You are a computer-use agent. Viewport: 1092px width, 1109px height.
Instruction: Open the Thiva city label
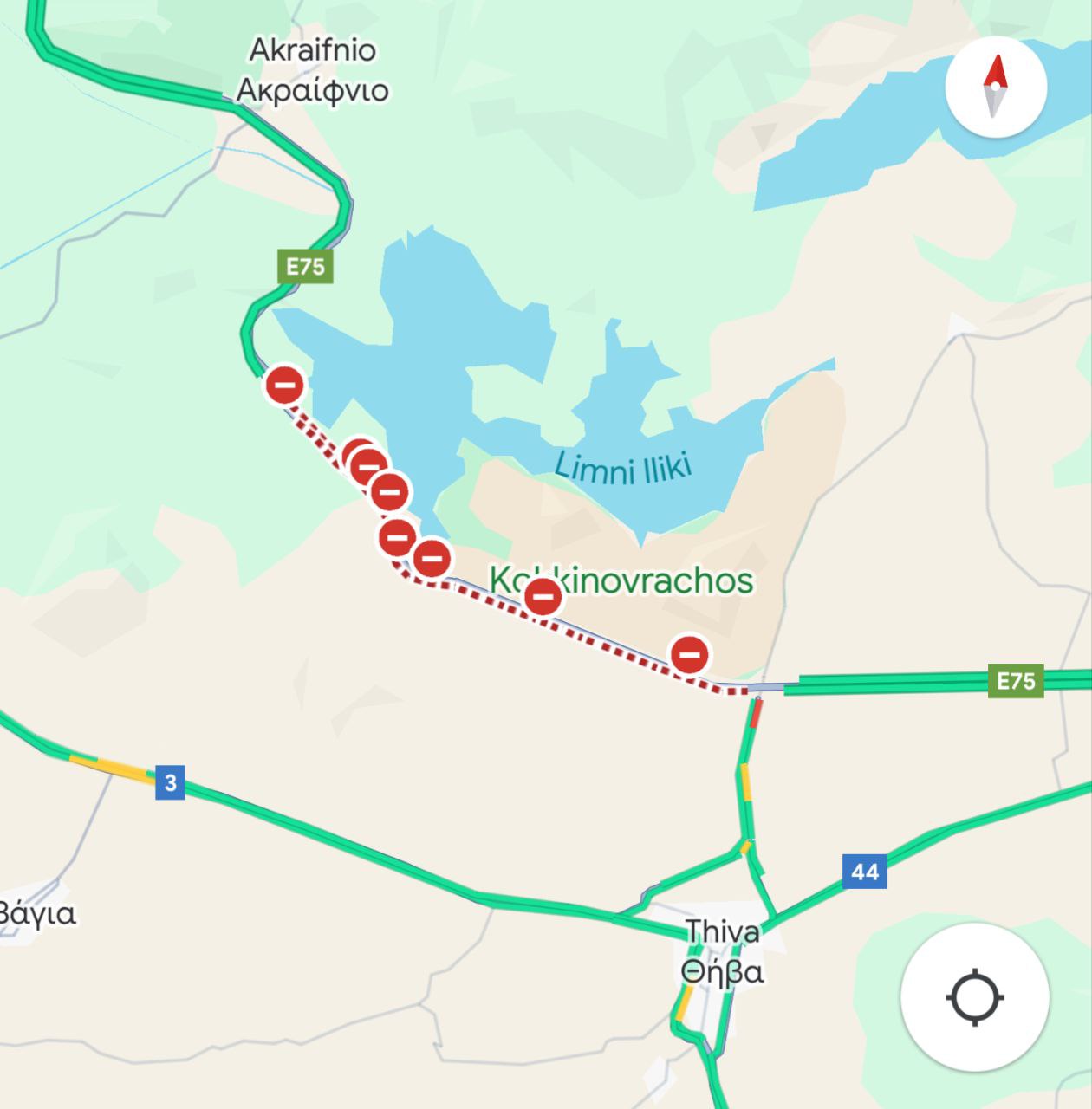tap(722, 951)
